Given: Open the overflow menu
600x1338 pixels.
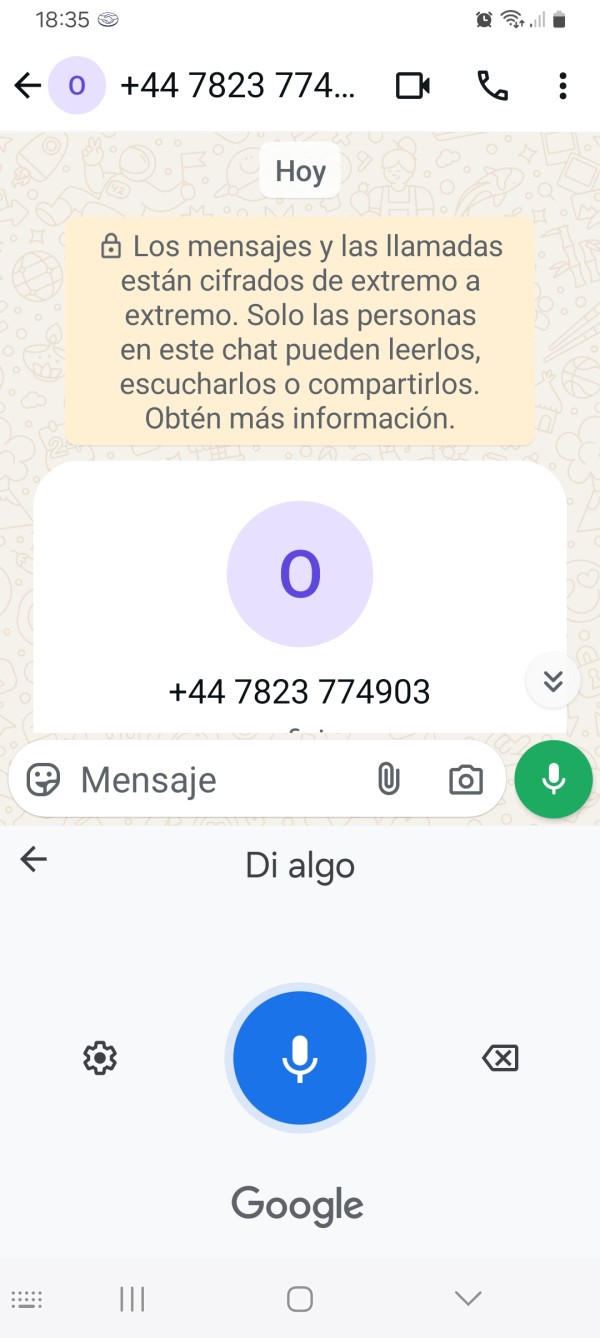Looking at the screenshot, I should tap(563, 86).
